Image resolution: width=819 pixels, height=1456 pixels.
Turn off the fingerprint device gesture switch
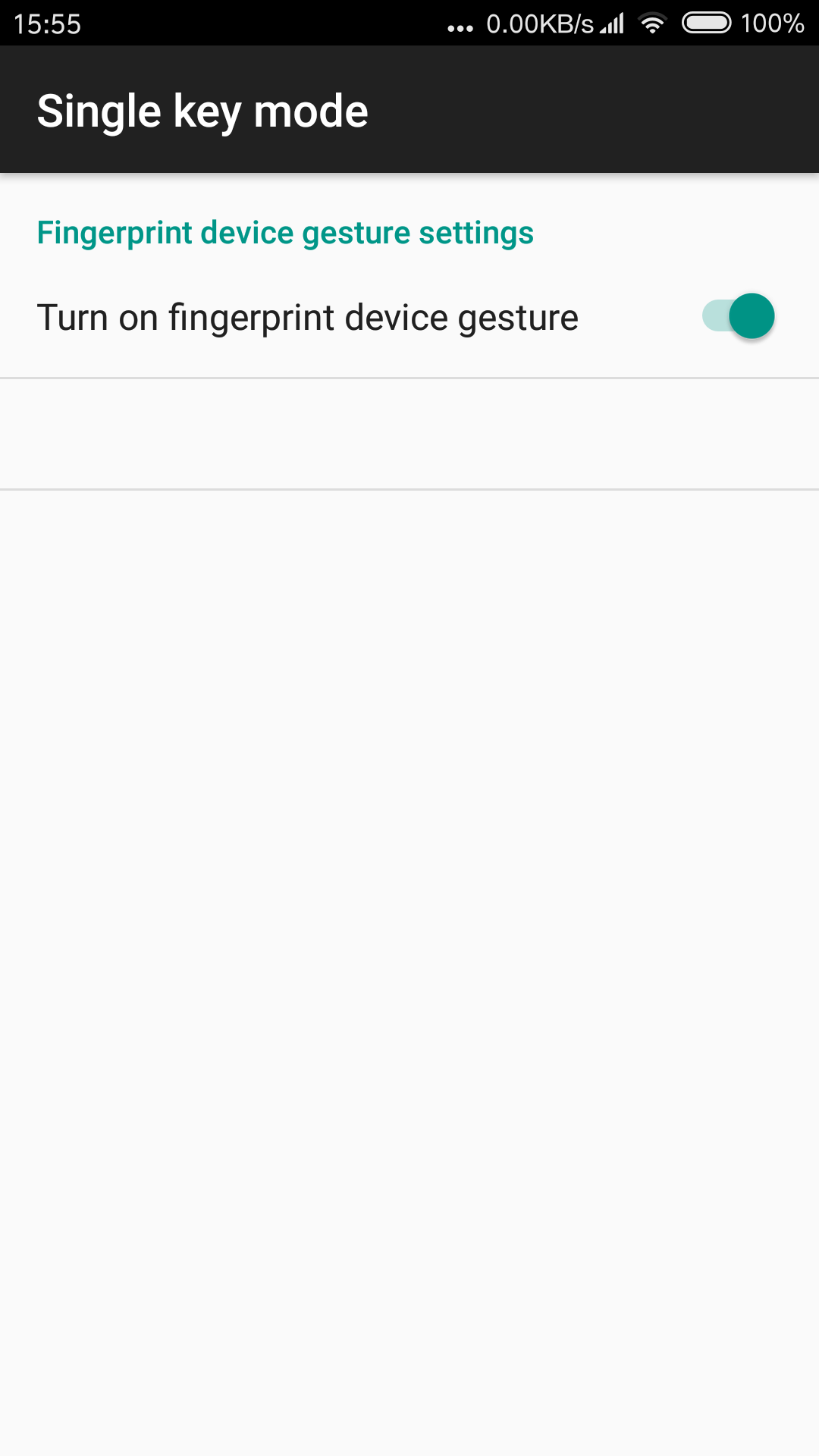pos(739,316)
